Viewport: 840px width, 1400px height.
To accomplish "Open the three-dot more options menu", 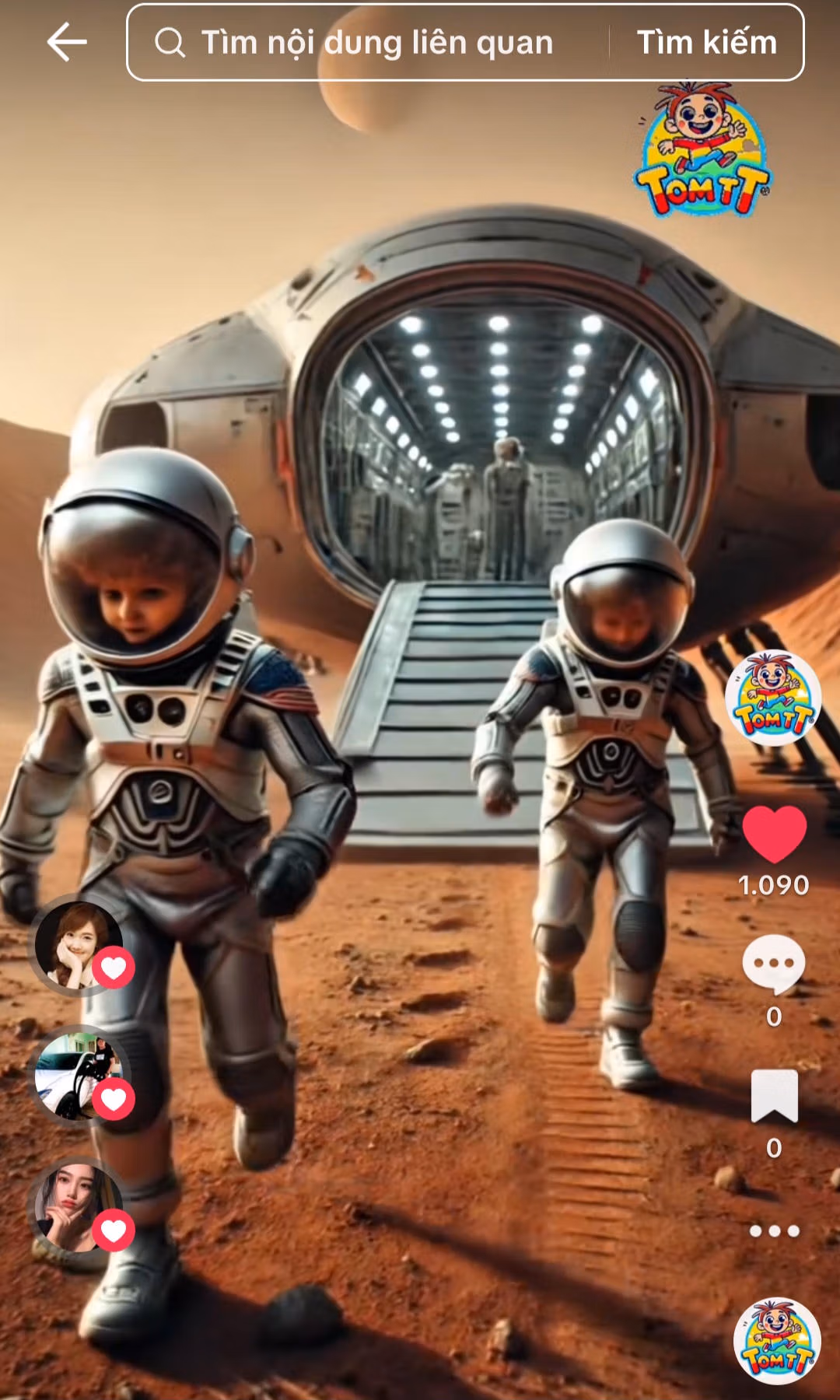I will 775,1230.
